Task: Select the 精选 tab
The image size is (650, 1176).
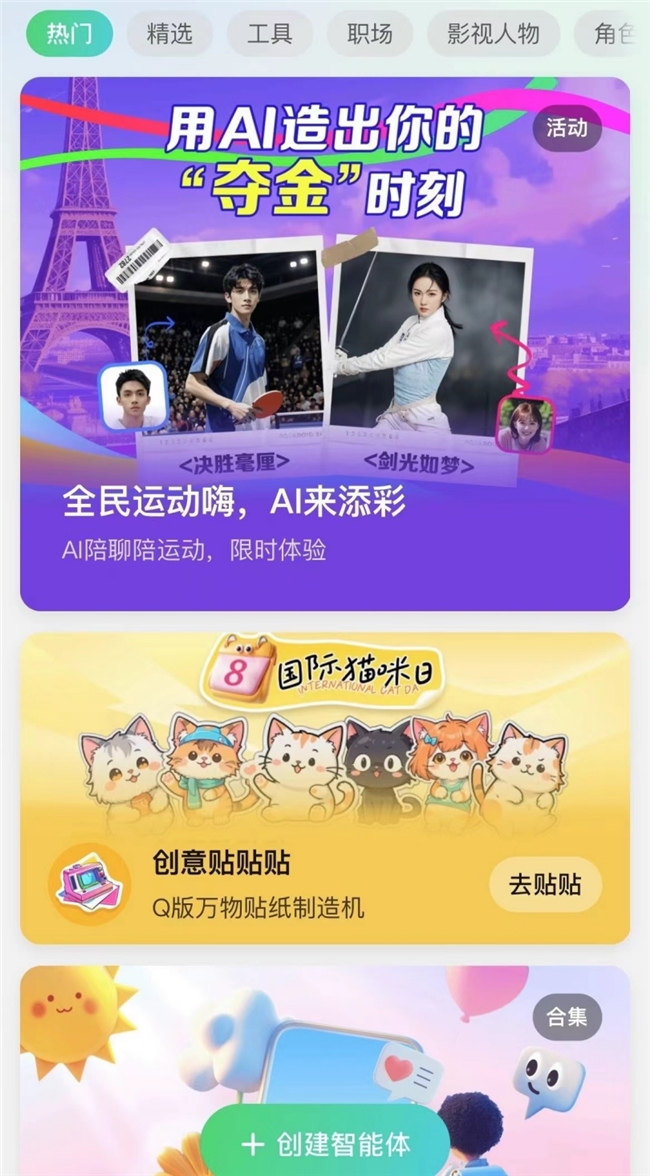Action: pyautogui.click(x=169, y=34)
